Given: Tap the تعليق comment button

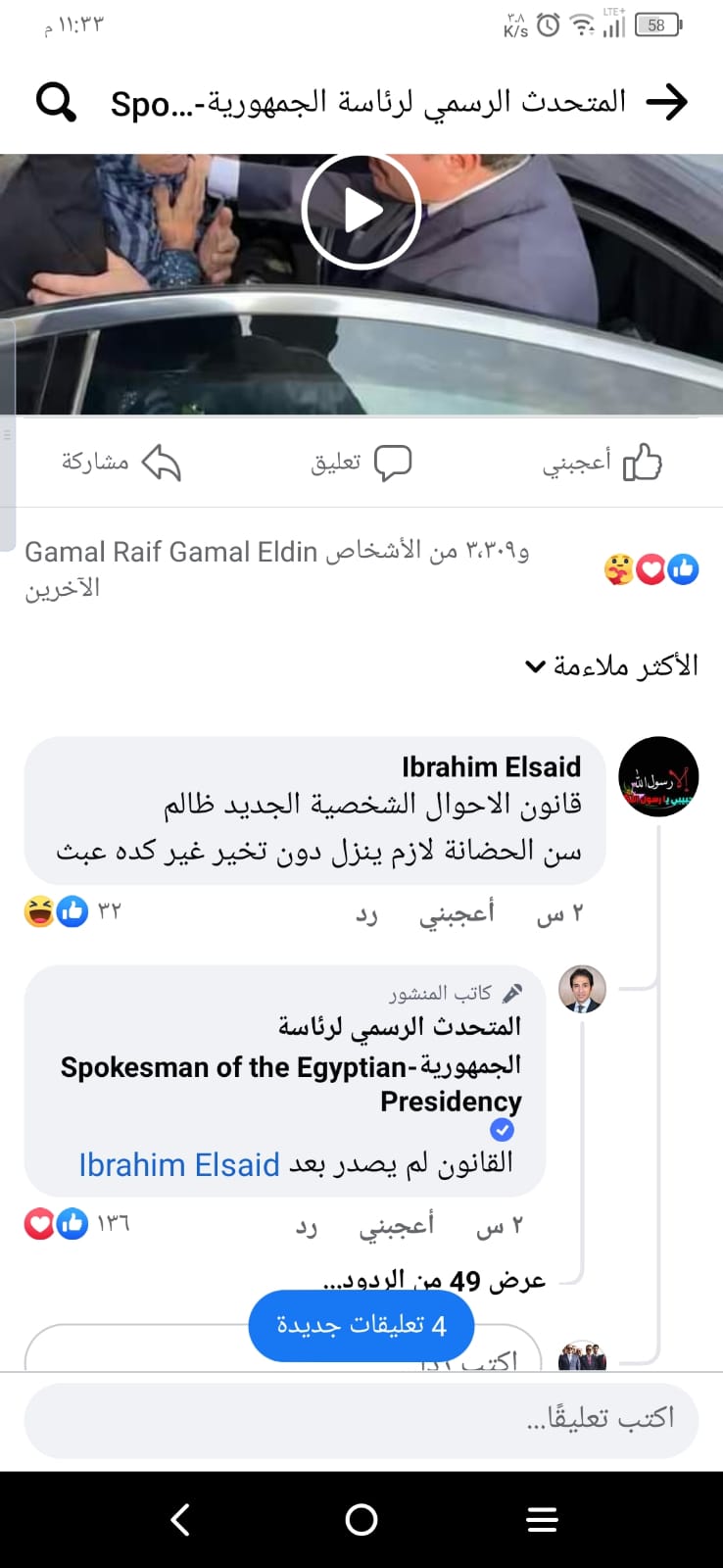Looking at the screenshot, I should [x=361, y=463].
